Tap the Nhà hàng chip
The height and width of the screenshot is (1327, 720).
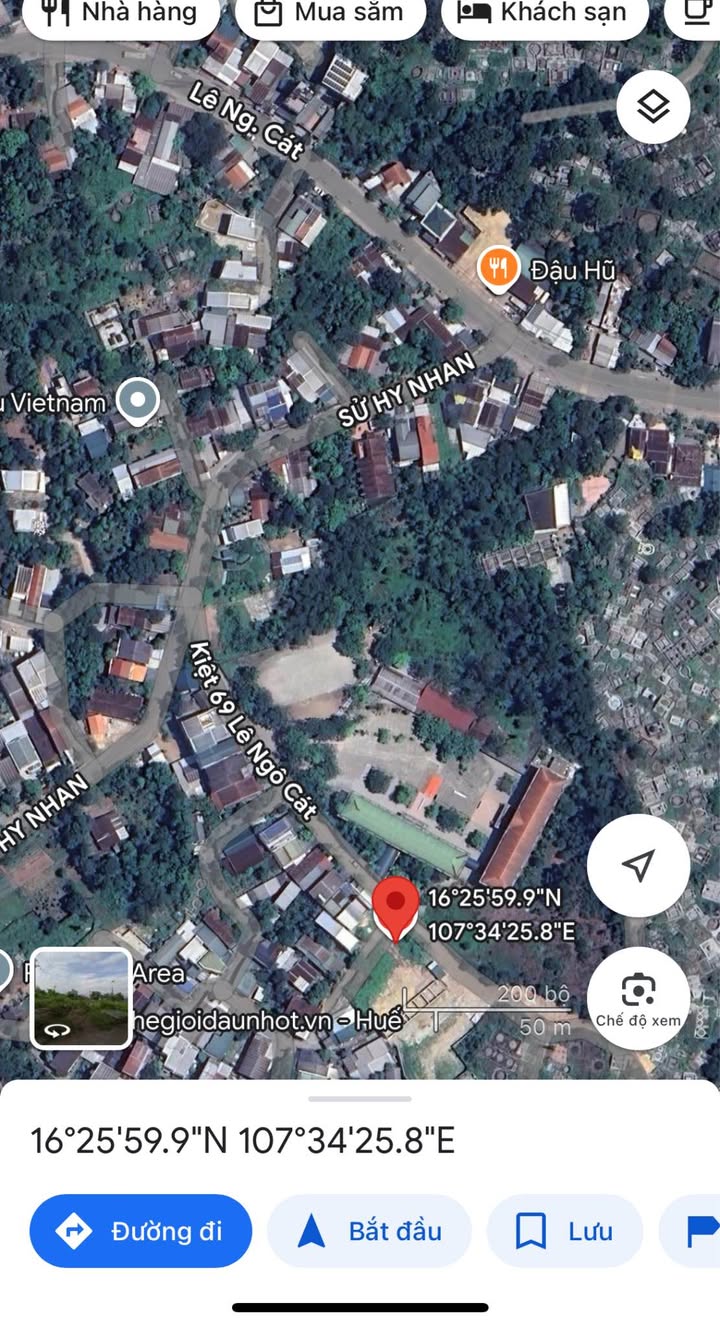[122, 14]
